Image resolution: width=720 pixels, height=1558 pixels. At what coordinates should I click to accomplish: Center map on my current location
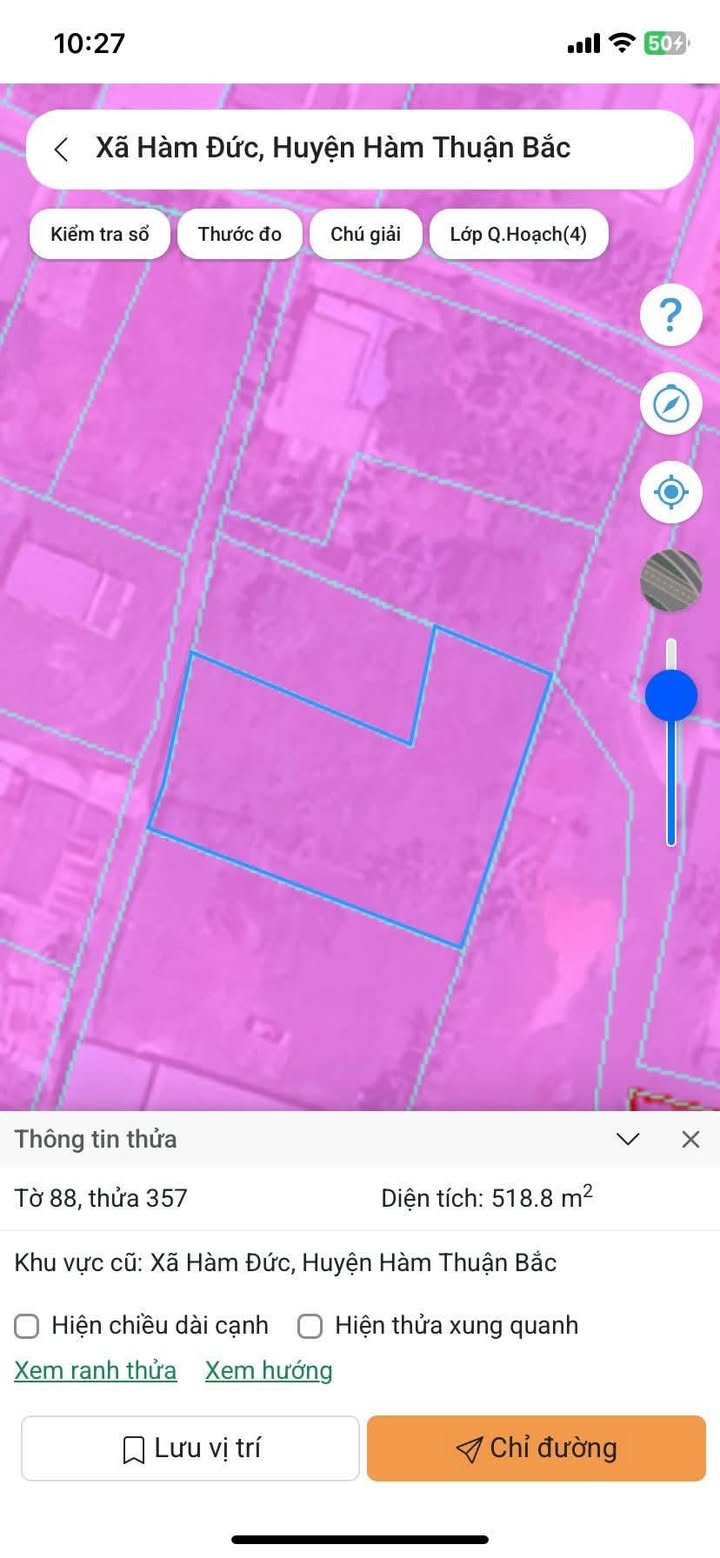click(x=671, y=492)
